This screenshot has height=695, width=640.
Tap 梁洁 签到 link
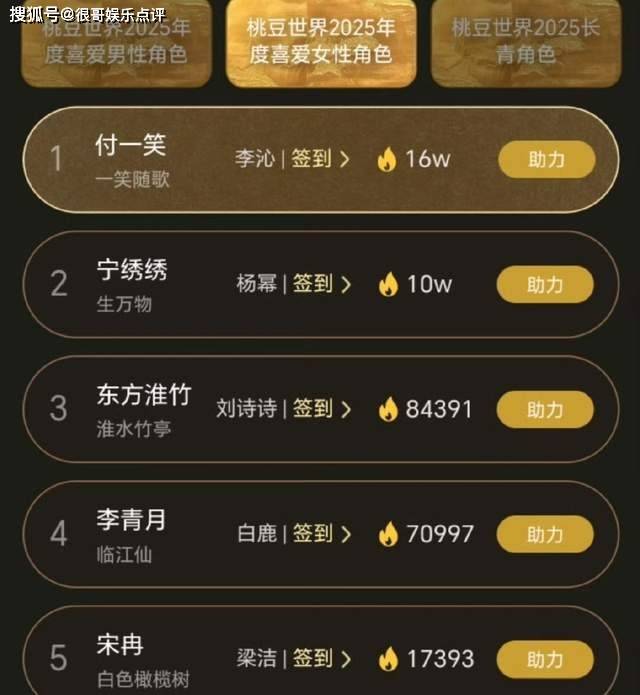click(321, 659)
